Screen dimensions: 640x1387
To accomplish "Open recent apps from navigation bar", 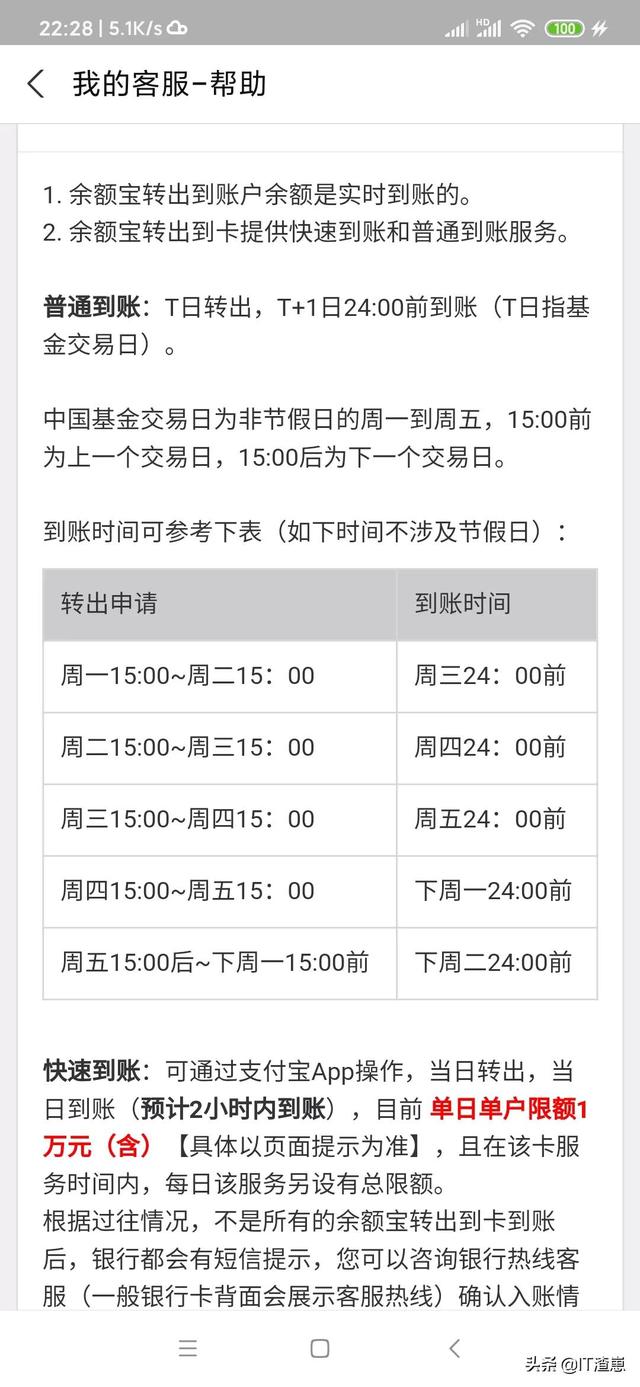I will [188, 1348].
